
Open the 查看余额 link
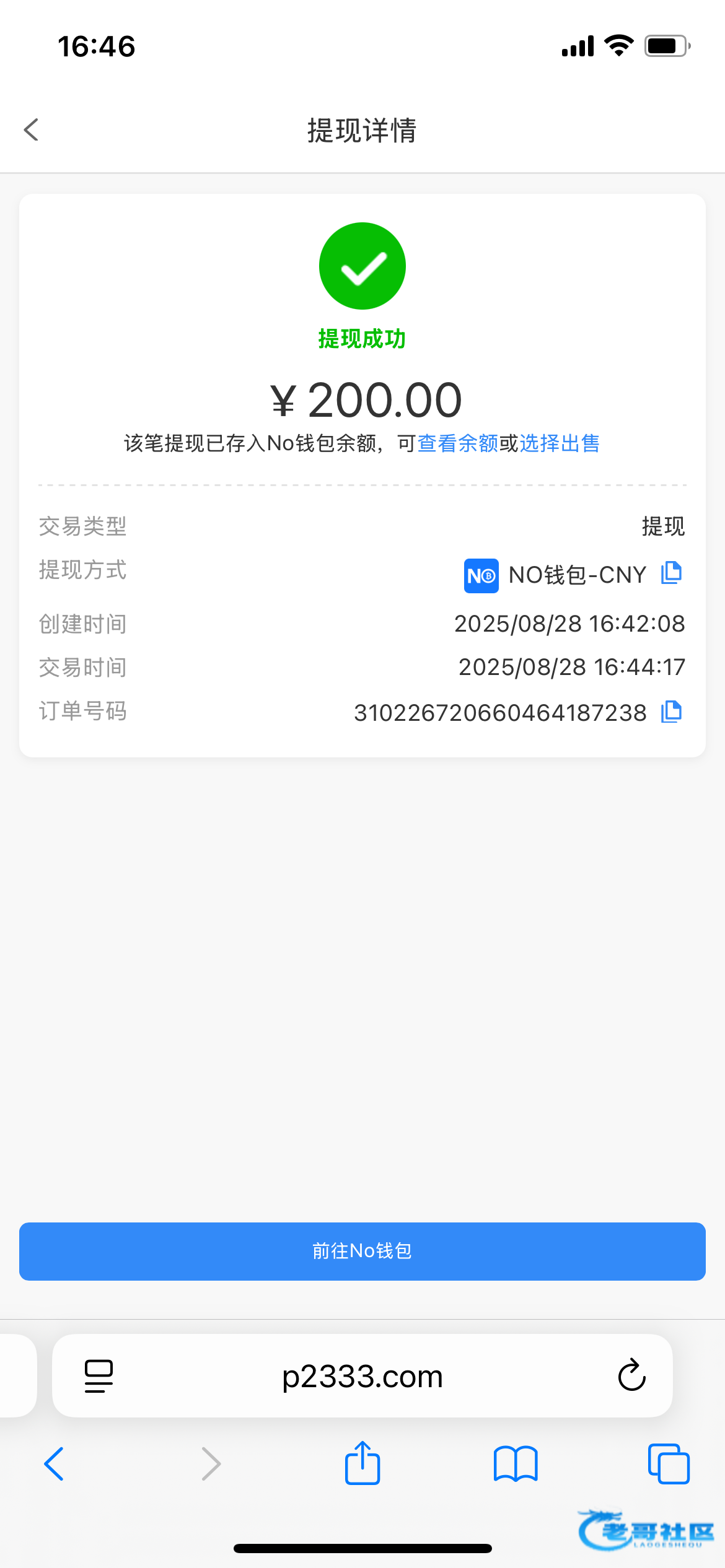[457, 443]
